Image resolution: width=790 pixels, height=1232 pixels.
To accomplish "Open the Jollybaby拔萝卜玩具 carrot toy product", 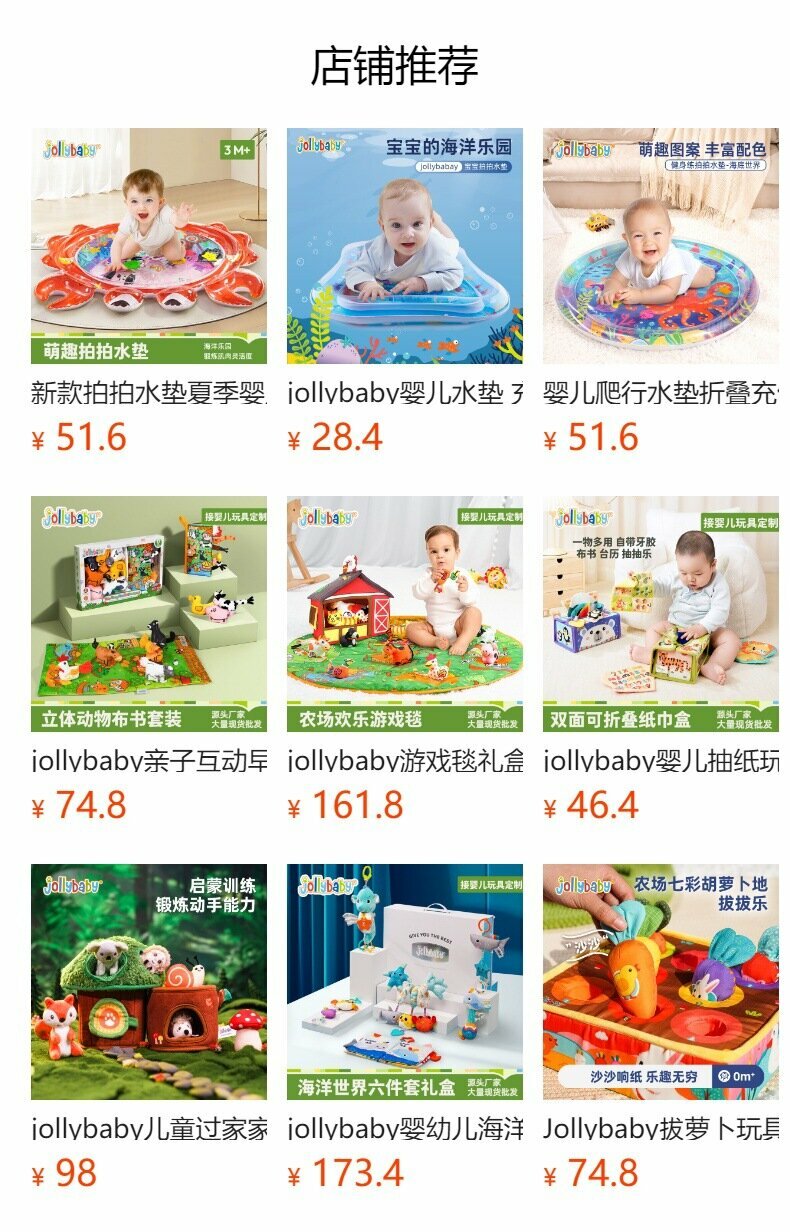I will 661,982.
